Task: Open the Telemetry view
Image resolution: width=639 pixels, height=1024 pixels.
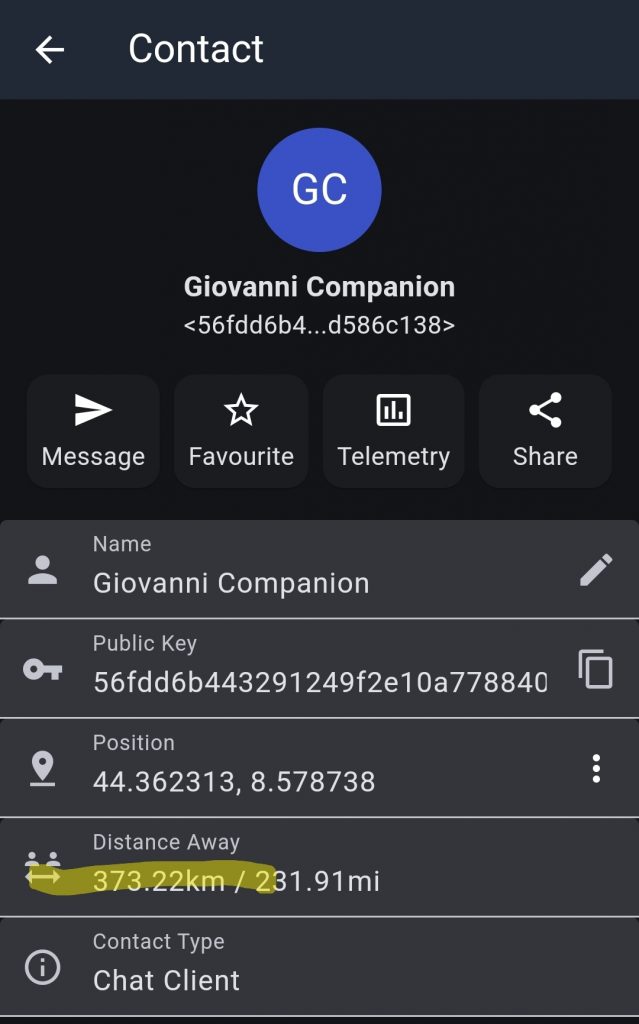Action: 393,431
